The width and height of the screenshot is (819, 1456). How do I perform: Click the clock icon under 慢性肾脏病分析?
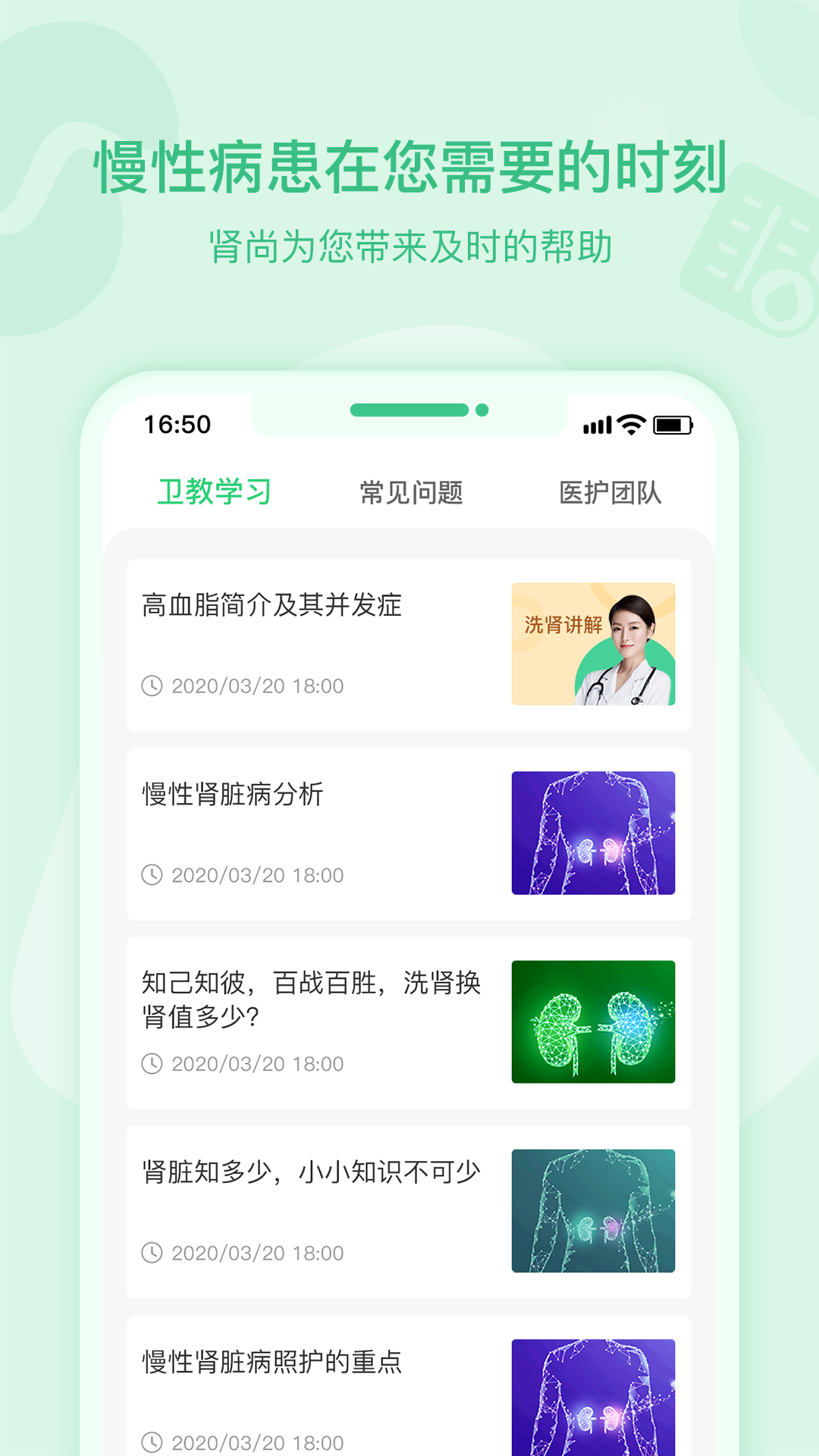coord(154,874)
